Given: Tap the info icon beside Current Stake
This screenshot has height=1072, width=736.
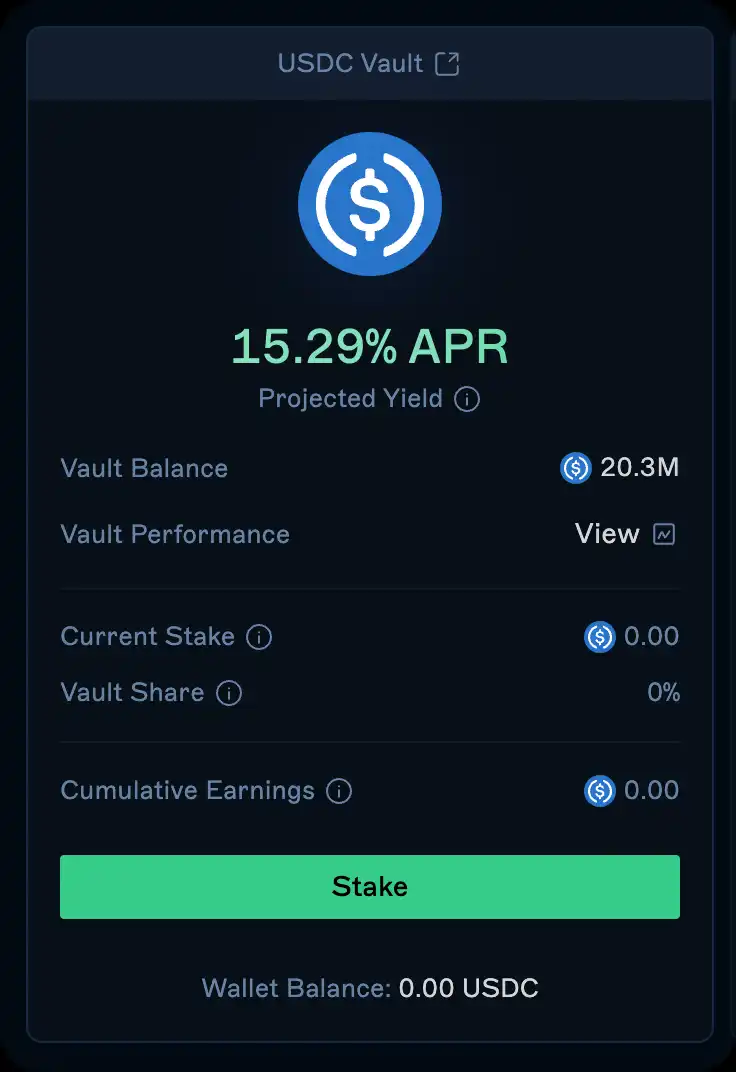Looking at the screenshot, I should tap(259, 637).
